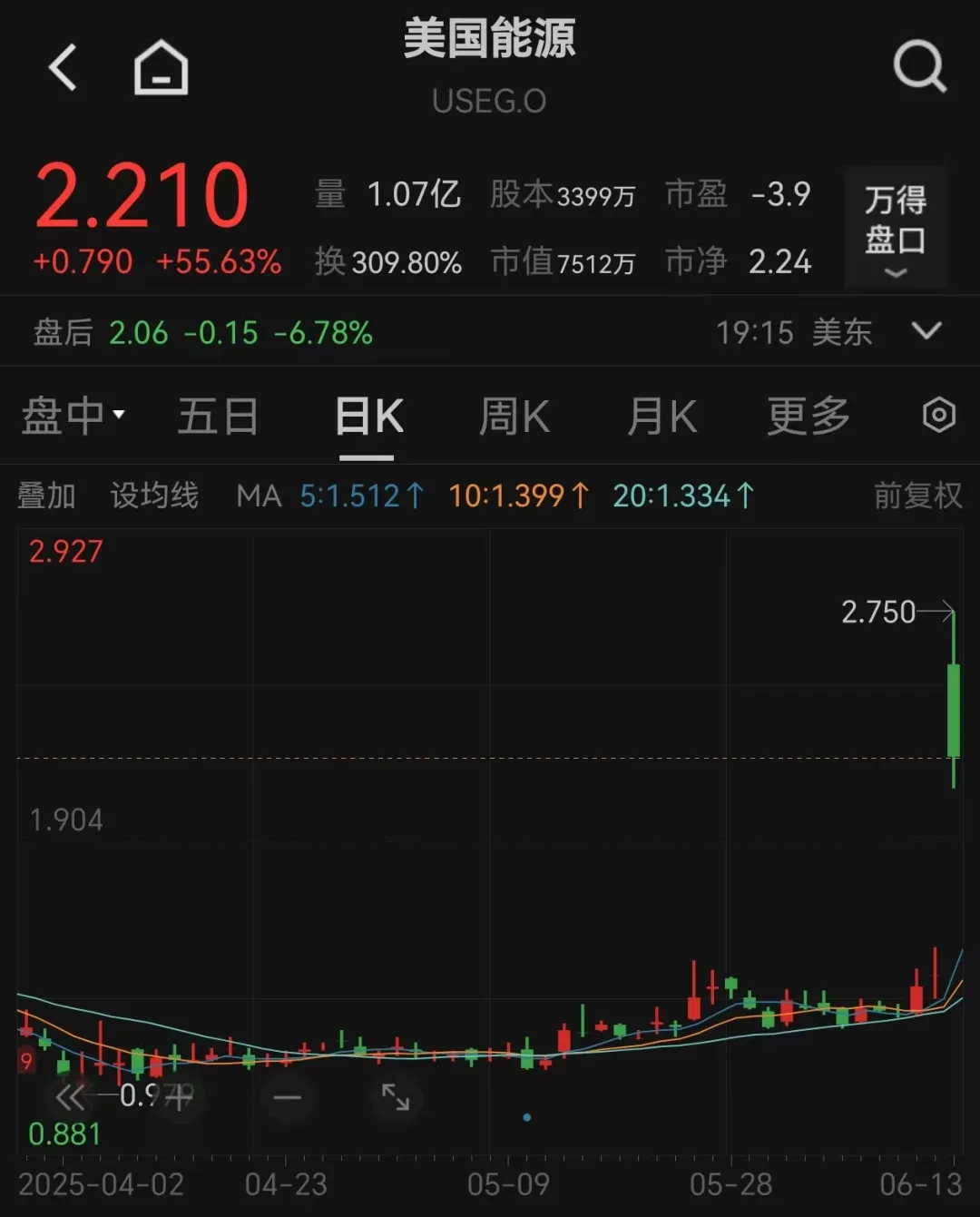
Task: Open 设均线 moving average settings
Action: coord(154,496)
